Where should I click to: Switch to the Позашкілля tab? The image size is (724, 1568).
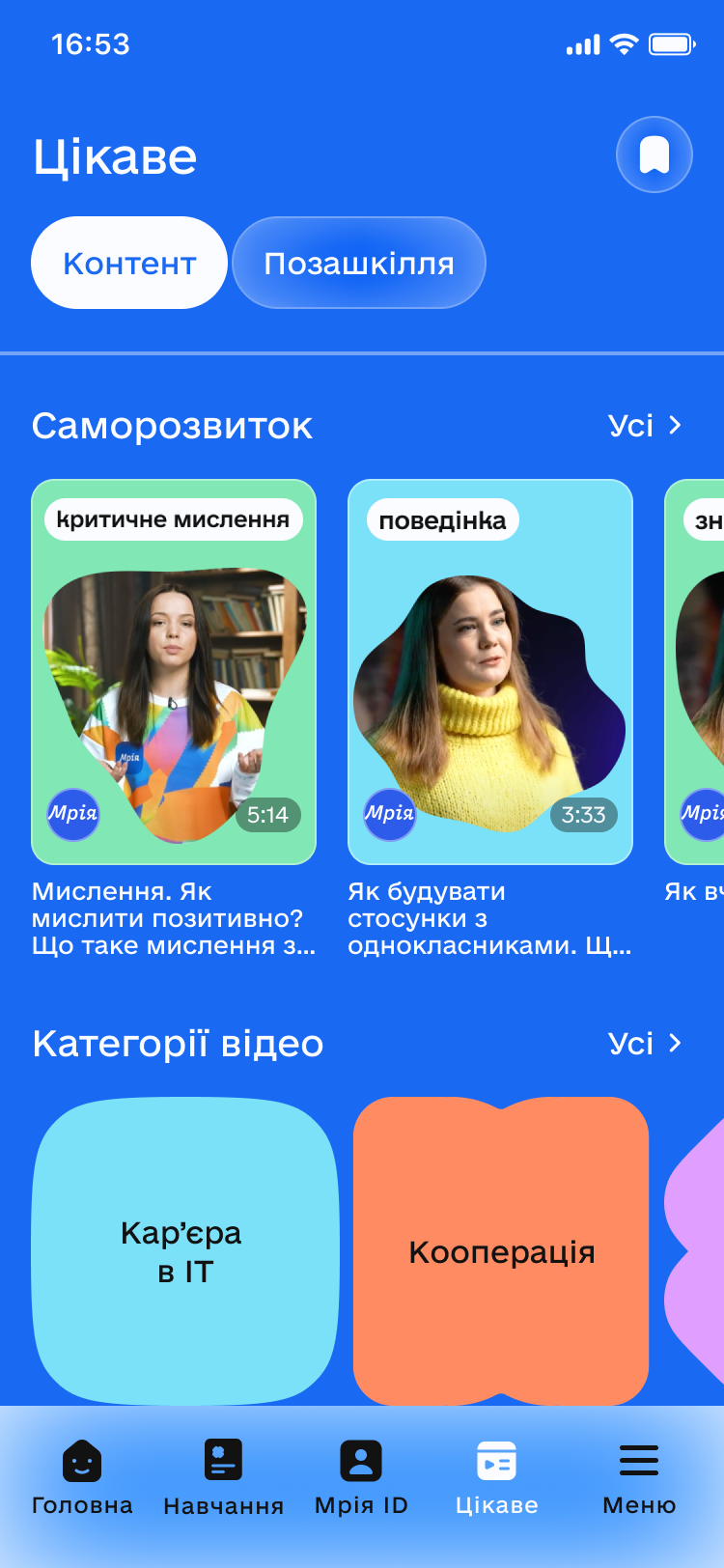coord(359,263)
